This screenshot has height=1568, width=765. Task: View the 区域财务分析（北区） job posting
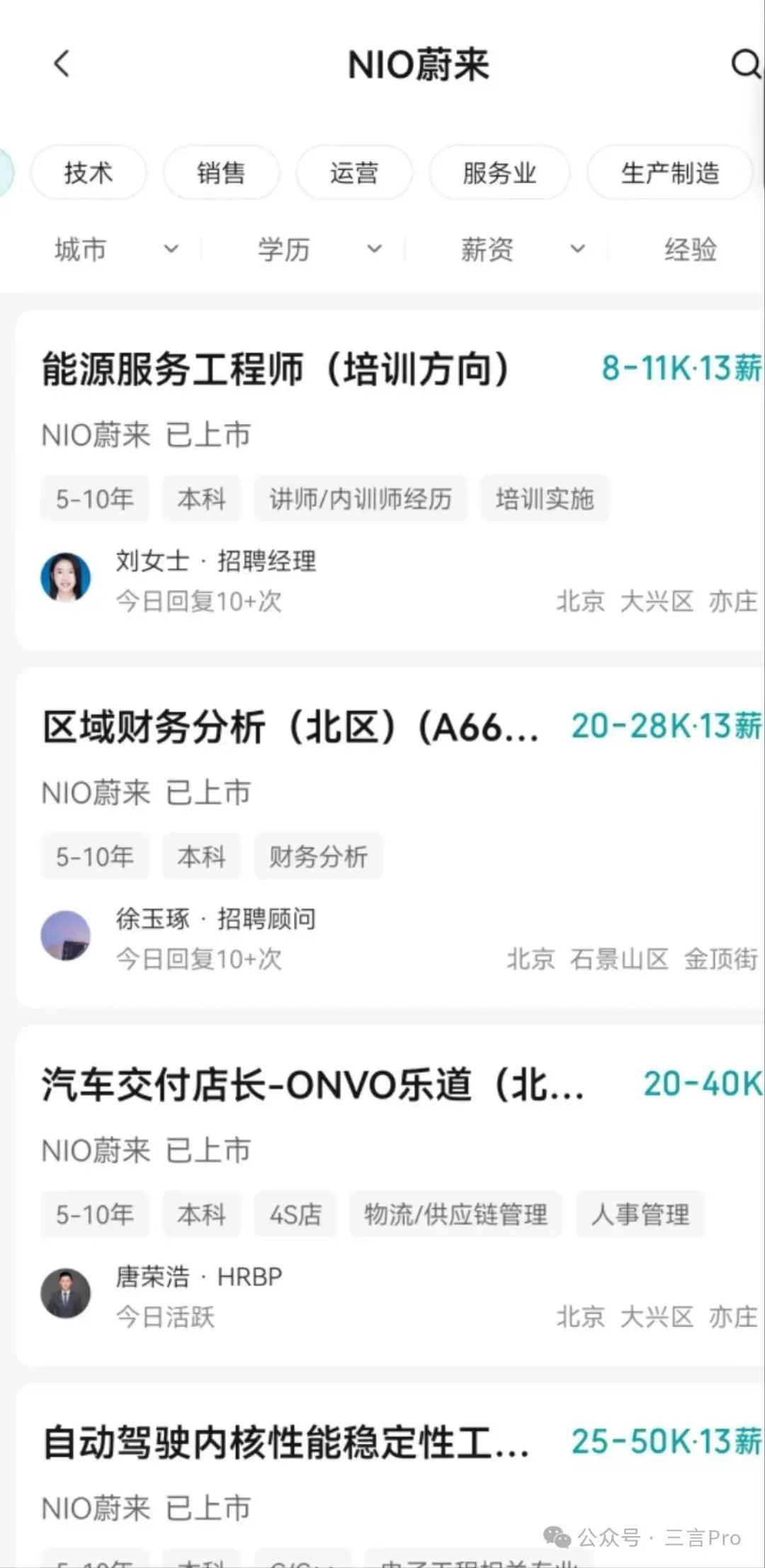tap(290, 727)
